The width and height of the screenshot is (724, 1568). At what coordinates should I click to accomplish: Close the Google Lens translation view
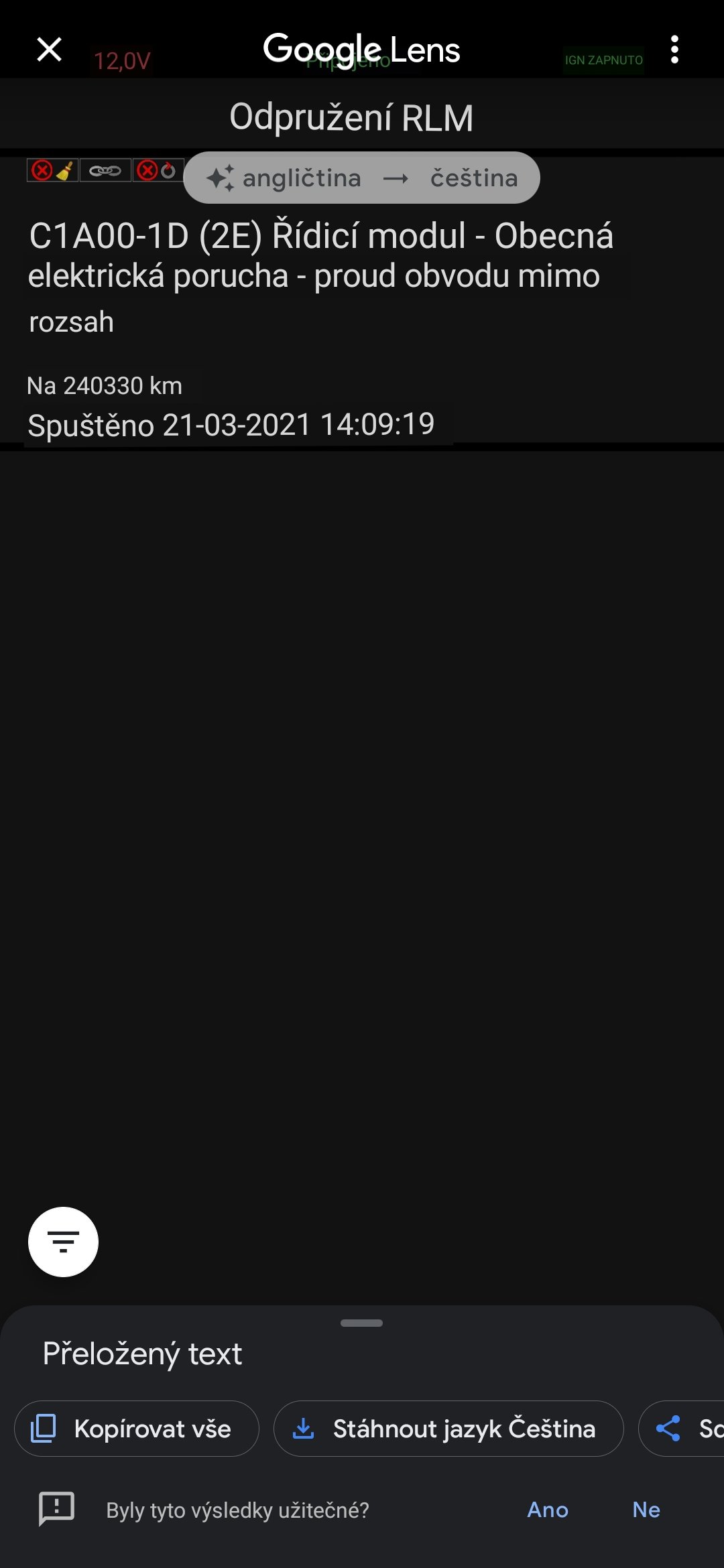49,50
